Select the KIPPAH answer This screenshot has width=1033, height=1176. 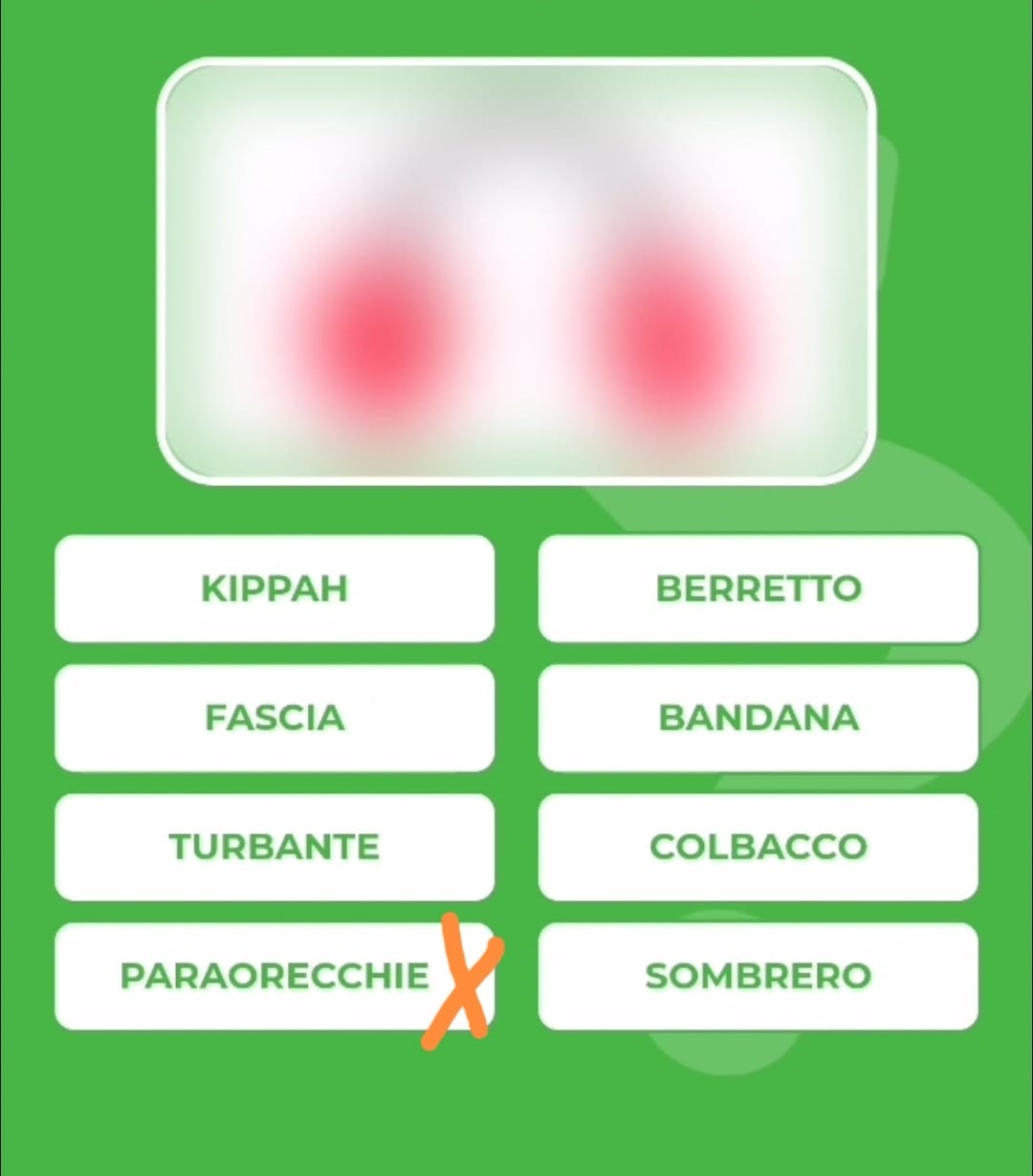coord(275,588)
